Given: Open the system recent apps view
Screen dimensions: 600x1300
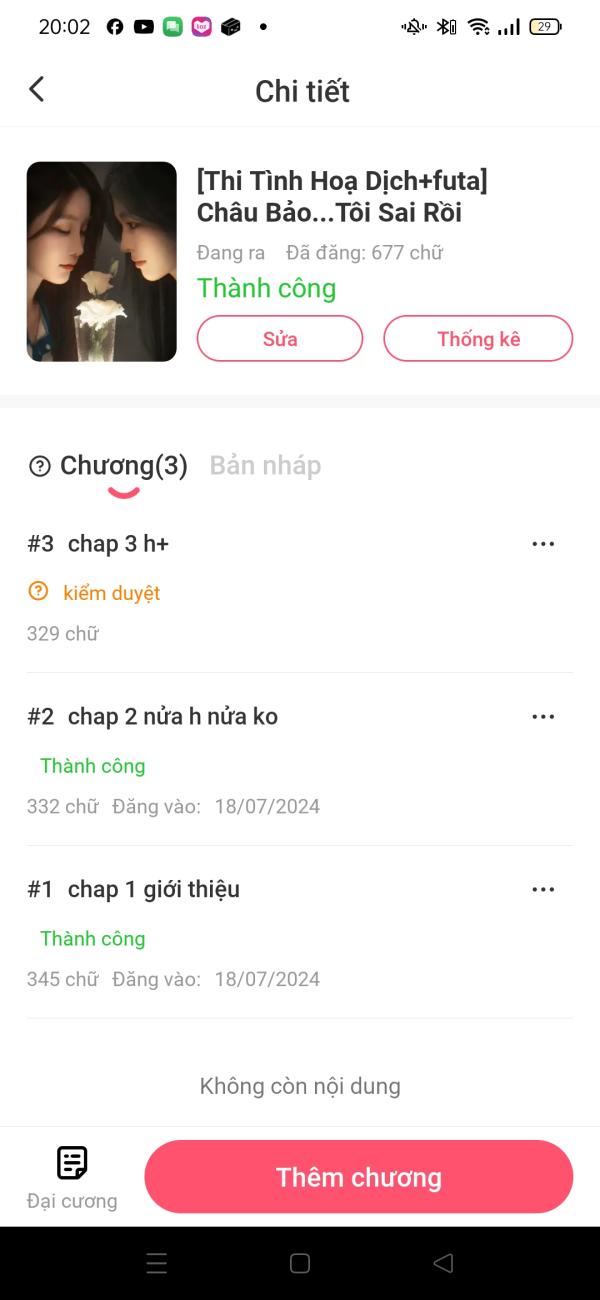Looking at the screenshot, I should pyautogui.click(x=157, y=1263).
